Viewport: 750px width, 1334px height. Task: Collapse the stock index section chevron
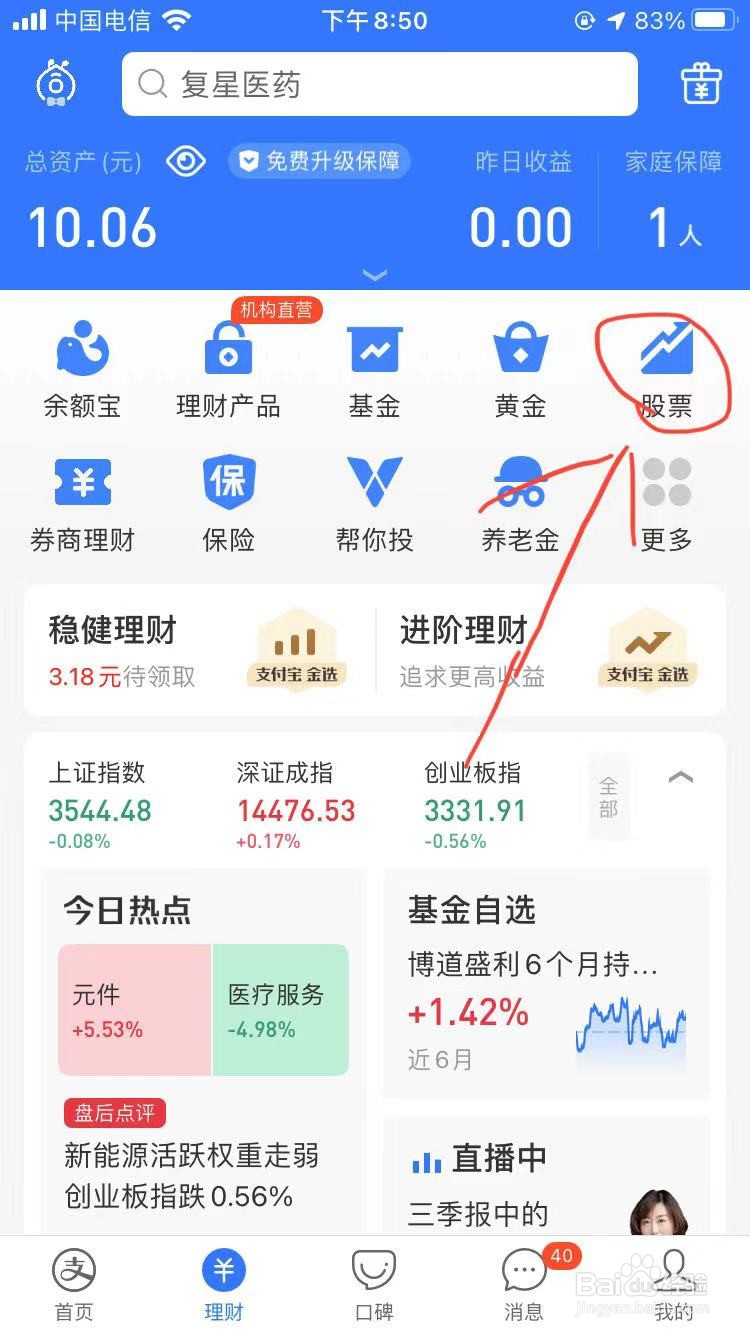point(681,777)
